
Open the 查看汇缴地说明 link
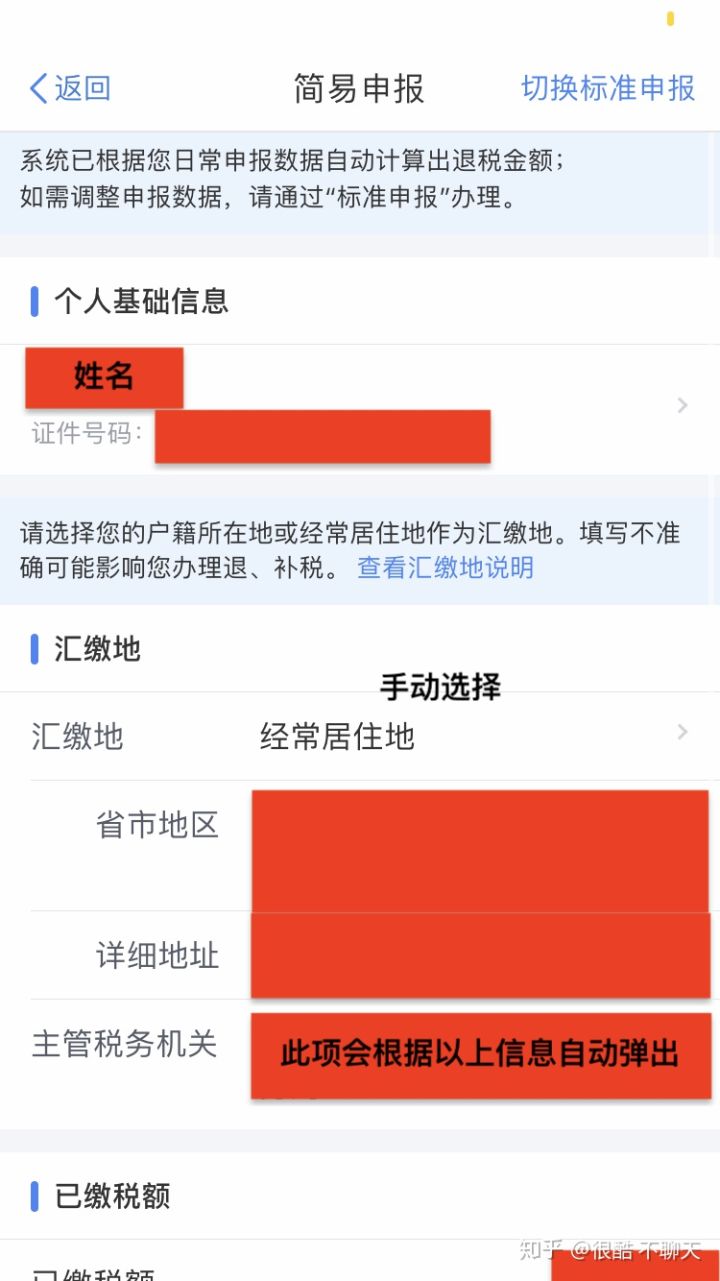445,568
